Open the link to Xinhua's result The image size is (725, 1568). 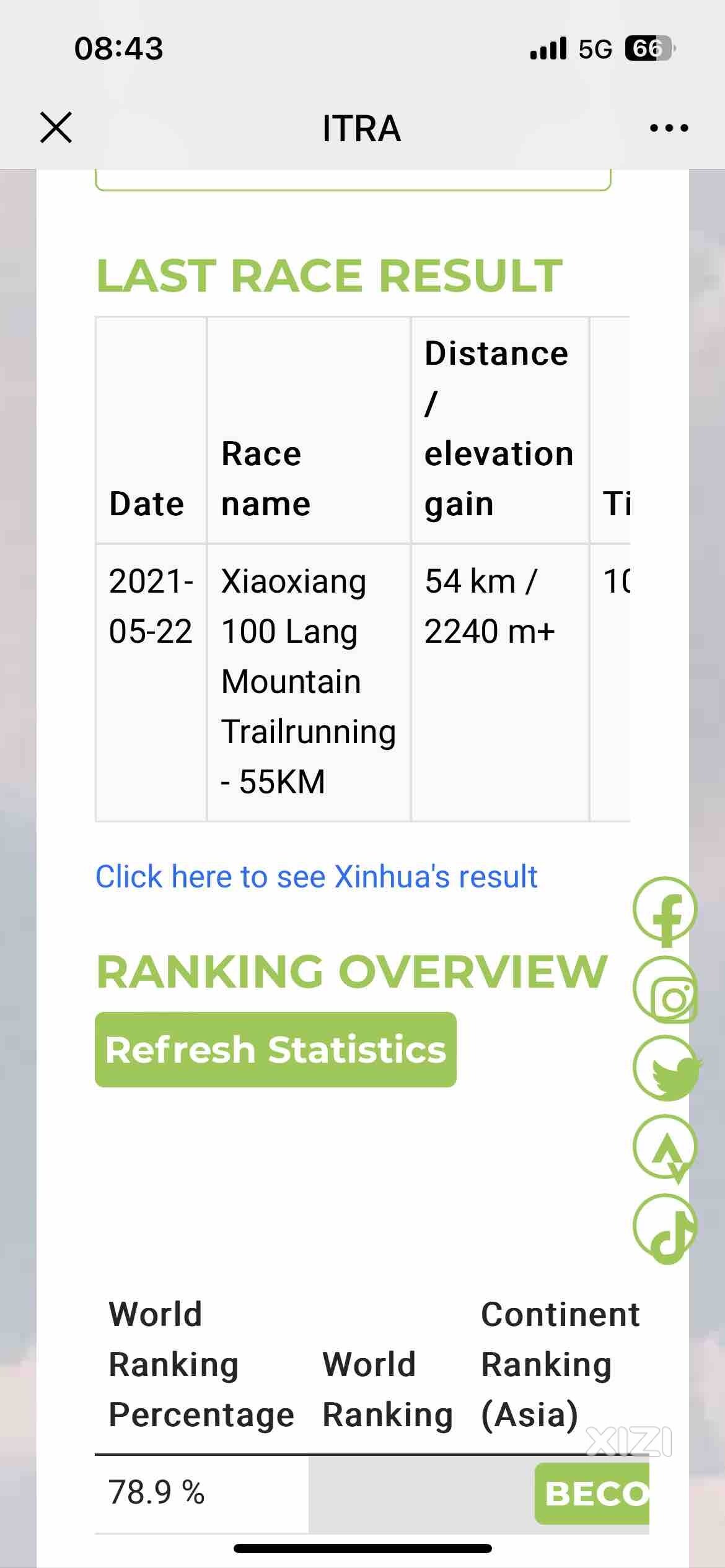pos(316,876)
